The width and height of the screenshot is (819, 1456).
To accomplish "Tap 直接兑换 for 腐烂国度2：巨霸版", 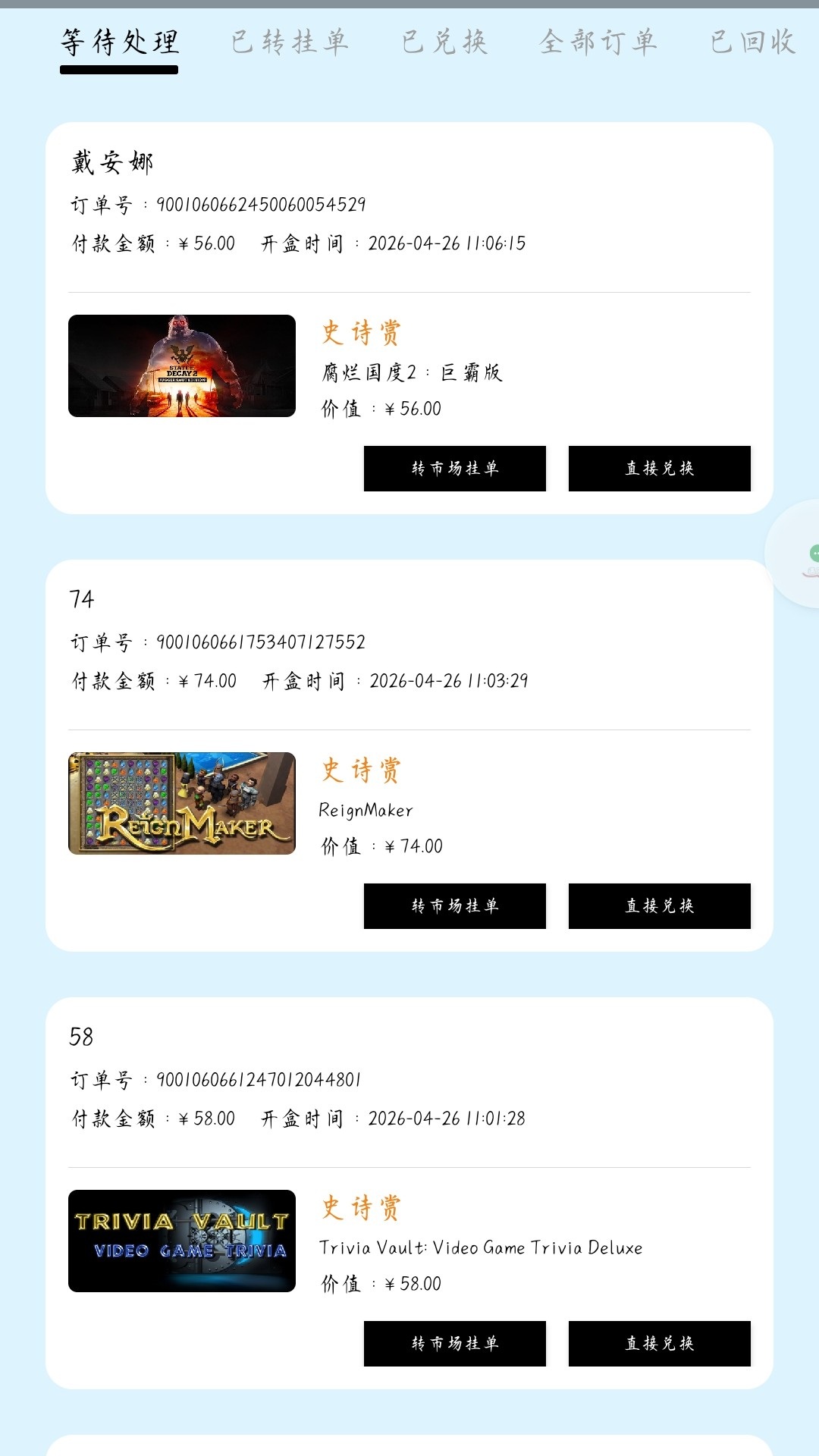I will point(660,469).
